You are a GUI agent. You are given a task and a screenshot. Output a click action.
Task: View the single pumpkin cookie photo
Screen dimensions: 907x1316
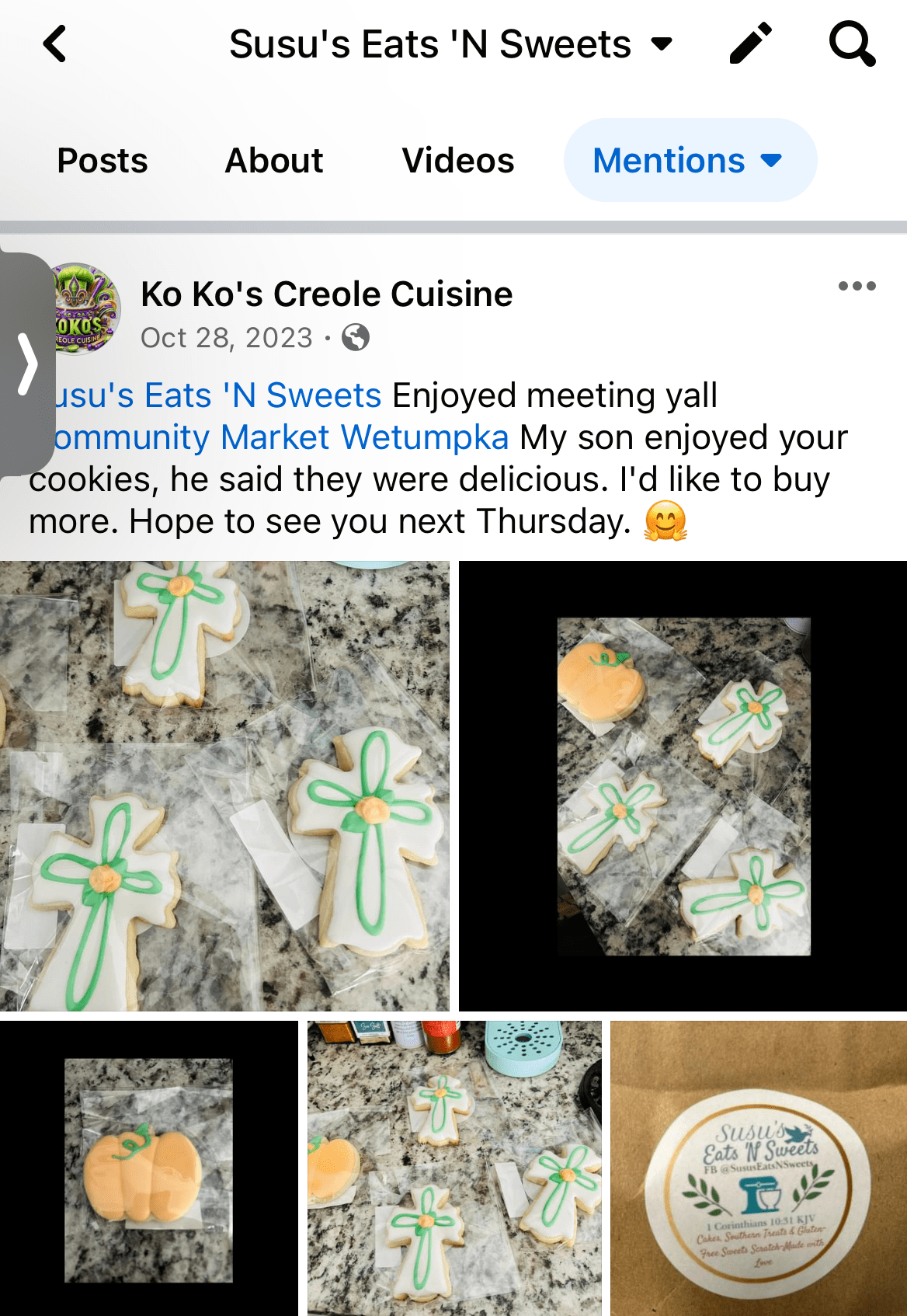point(148,1168)
